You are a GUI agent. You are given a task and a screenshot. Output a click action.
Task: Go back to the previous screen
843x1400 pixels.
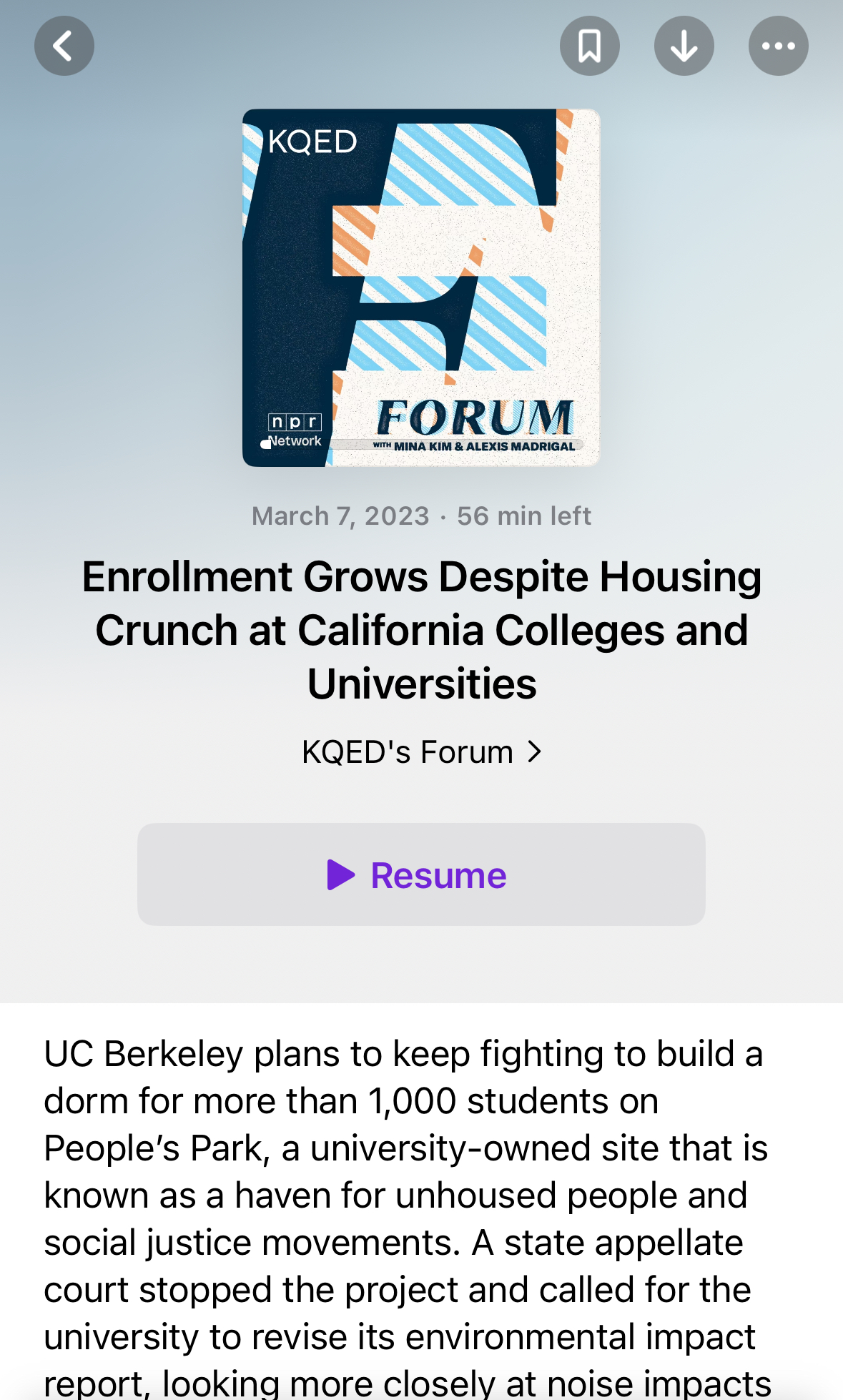point(64,46)
